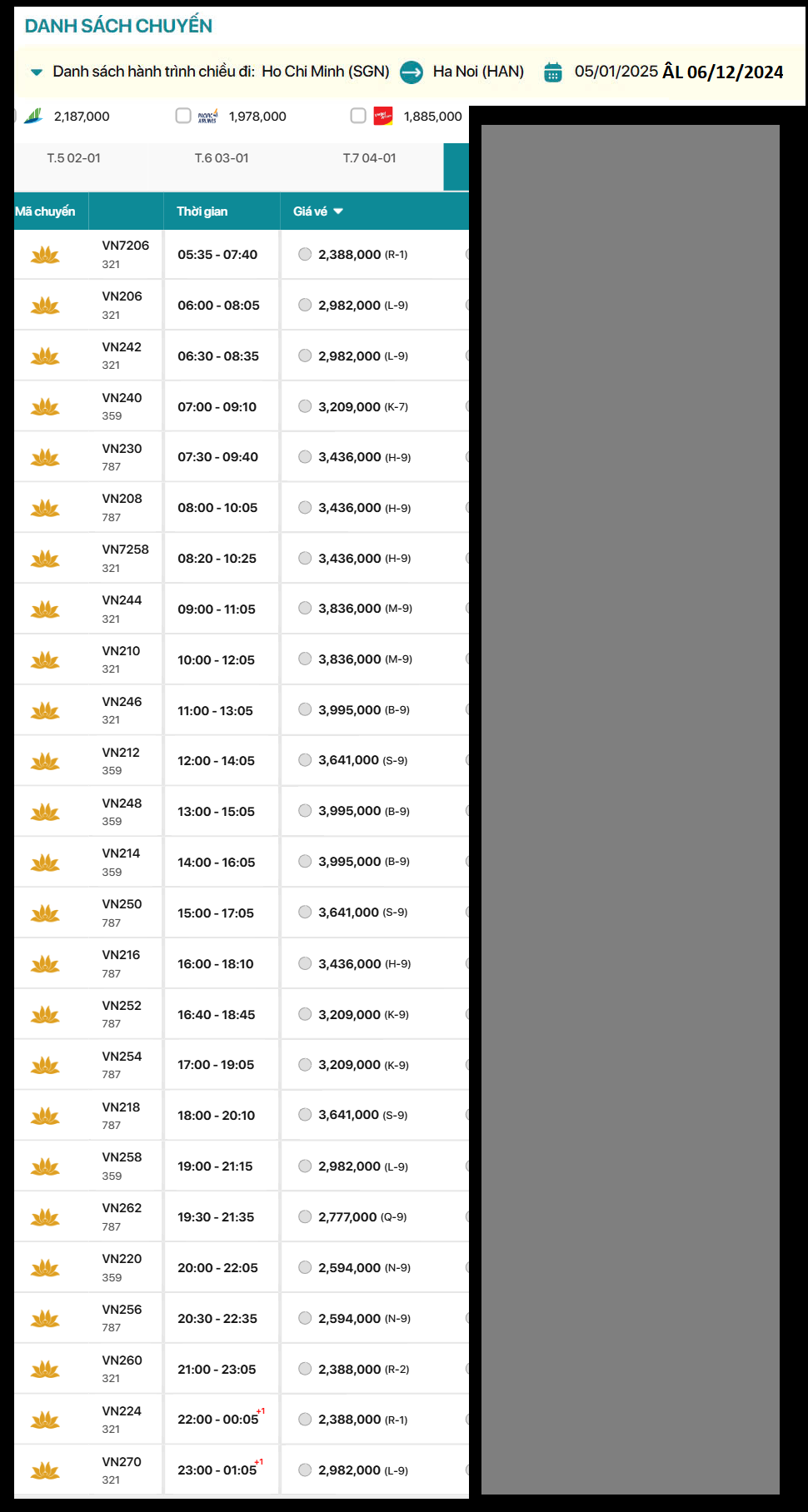Switch to the T.7 04-01 date tab

pyautogui.click(x=370, y=158)
